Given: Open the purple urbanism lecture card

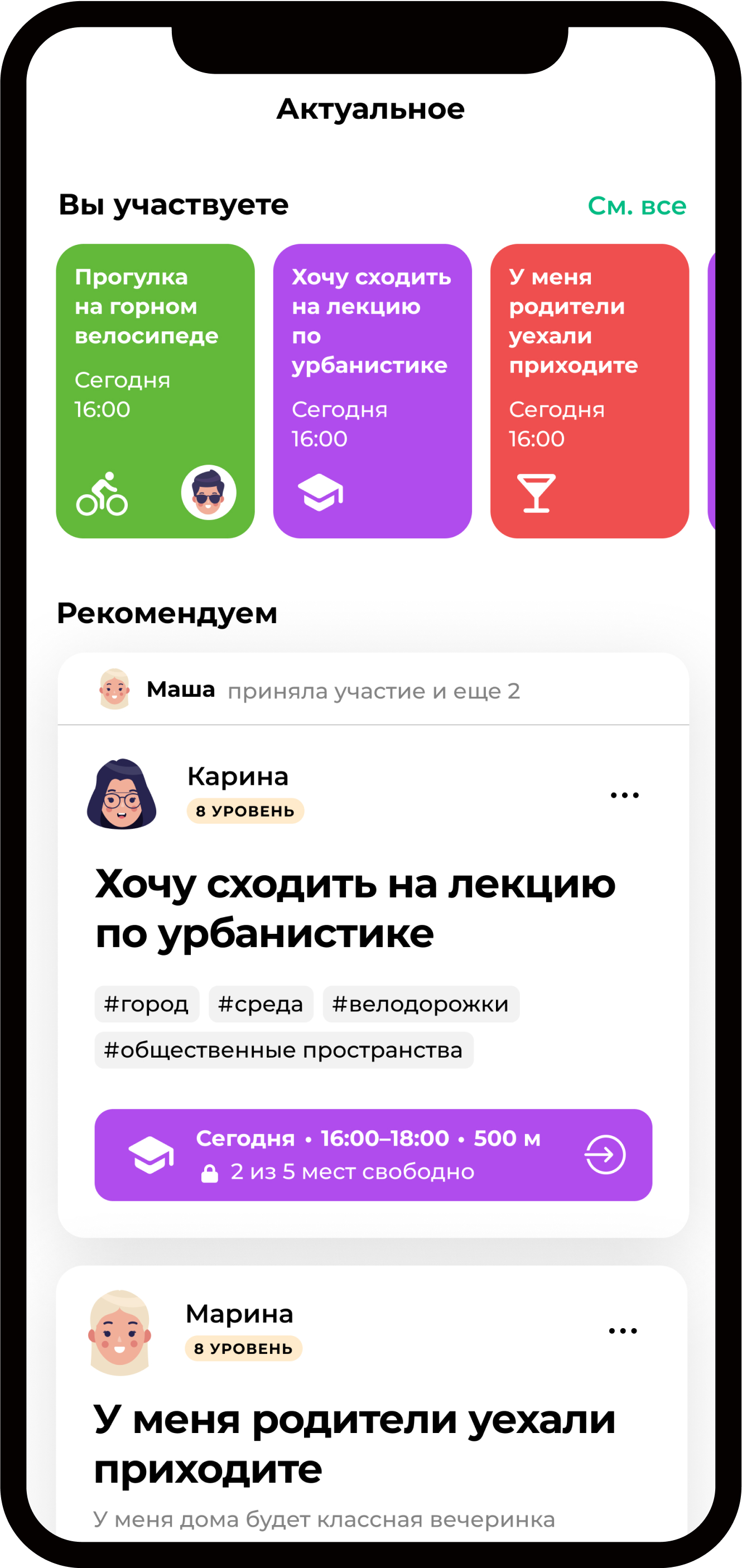Looking at the screenshot, I should (372, 391).
